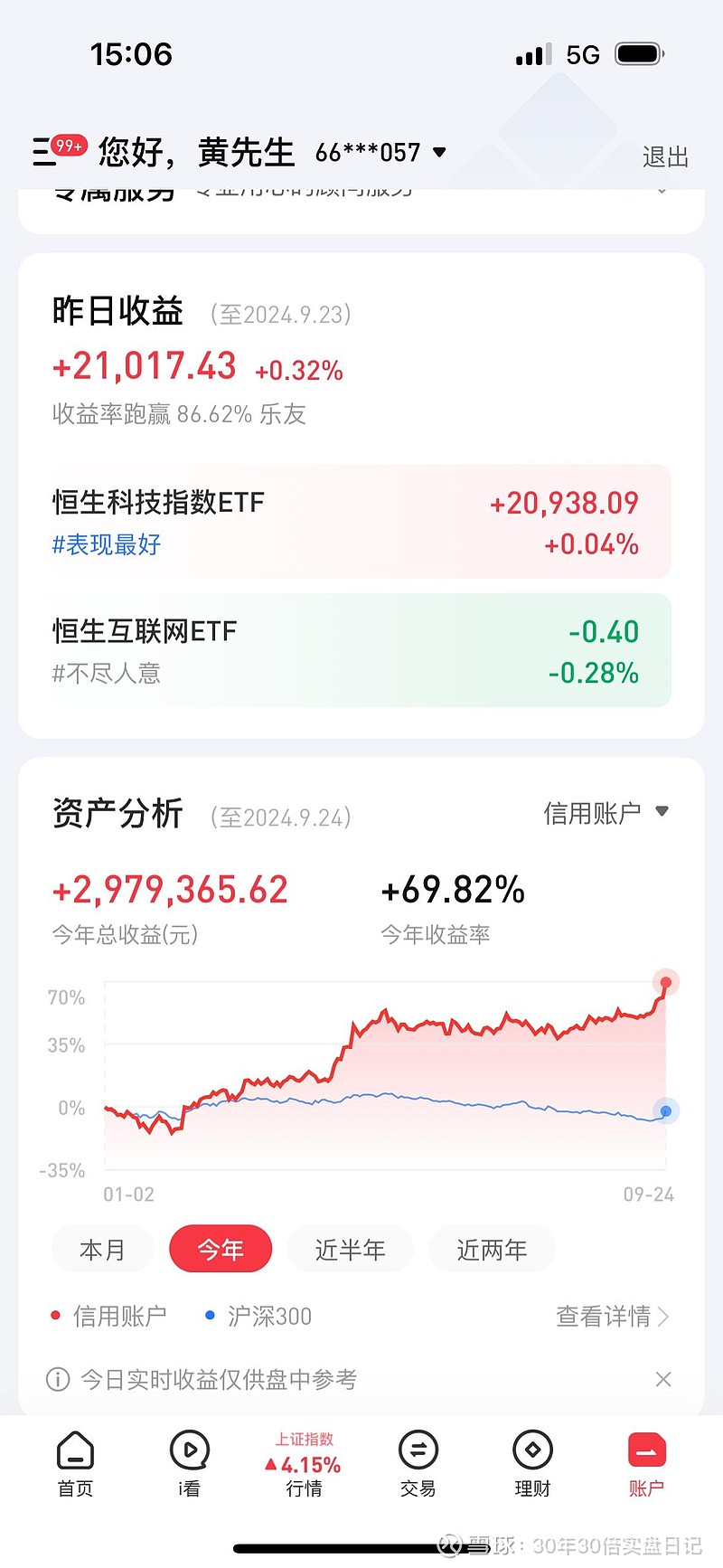723x1568 pixels.
Task: Expand the account number 66***057 dropdown
Action: coord(380,153)
